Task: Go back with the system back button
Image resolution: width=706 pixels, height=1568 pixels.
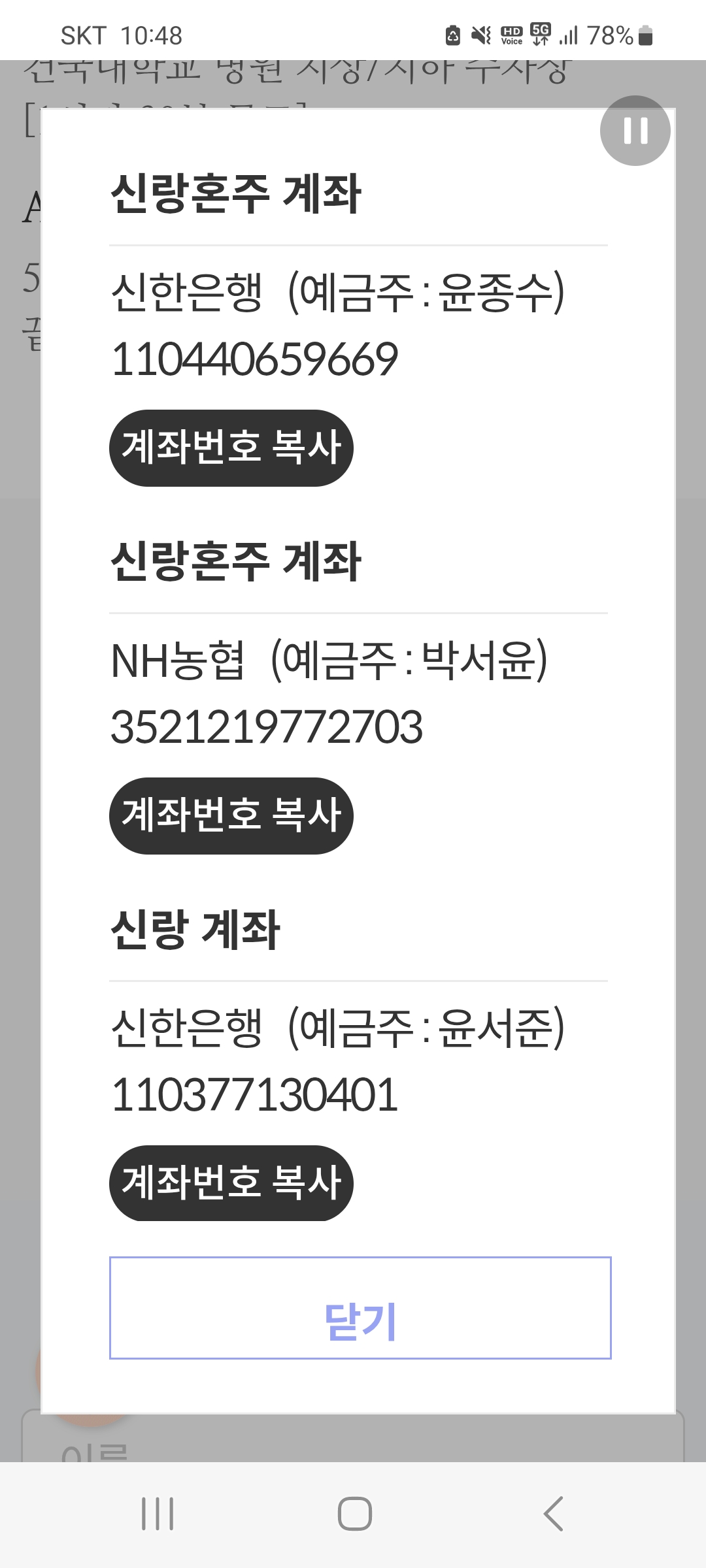Action: tap(553, 1514)
